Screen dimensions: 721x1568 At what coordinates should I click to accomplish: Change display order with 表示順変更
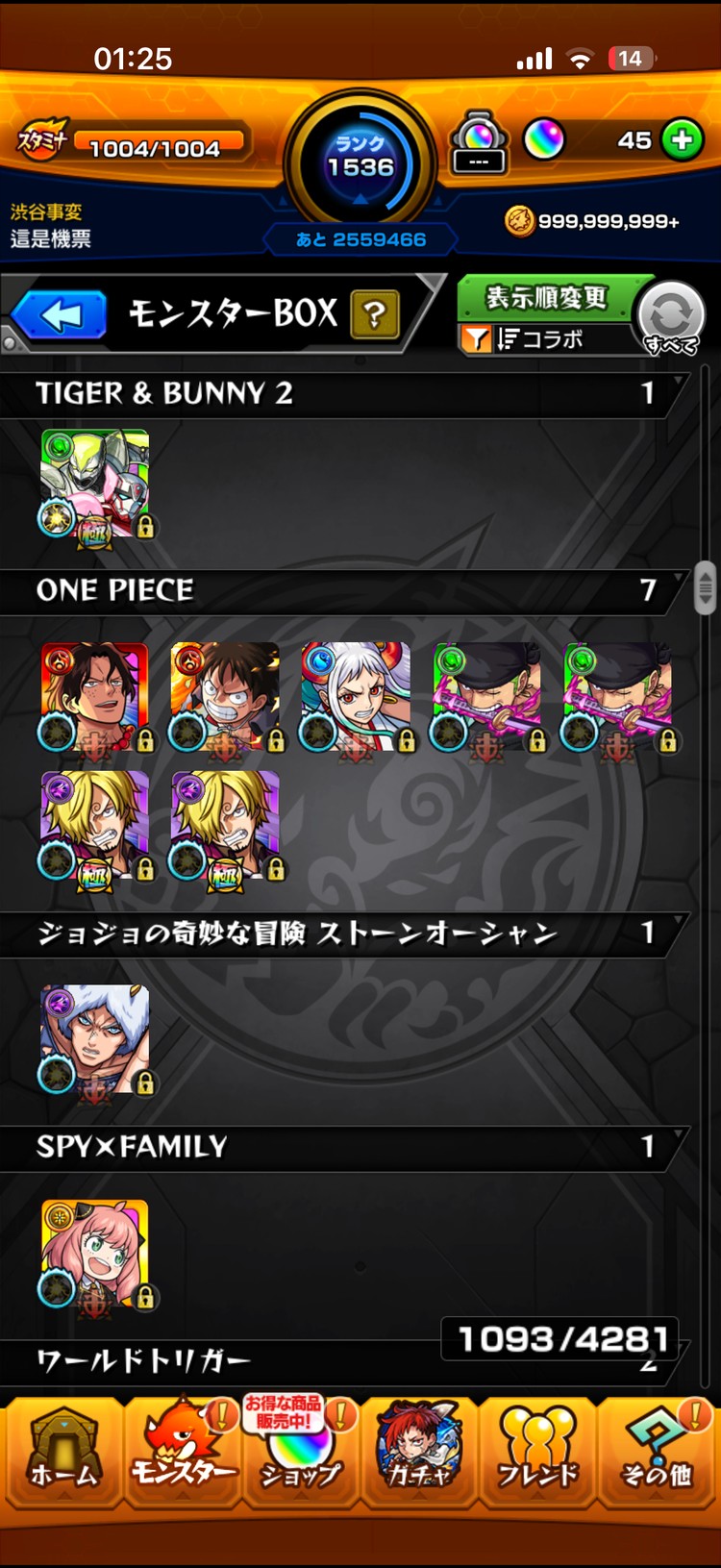coord(546,298)
